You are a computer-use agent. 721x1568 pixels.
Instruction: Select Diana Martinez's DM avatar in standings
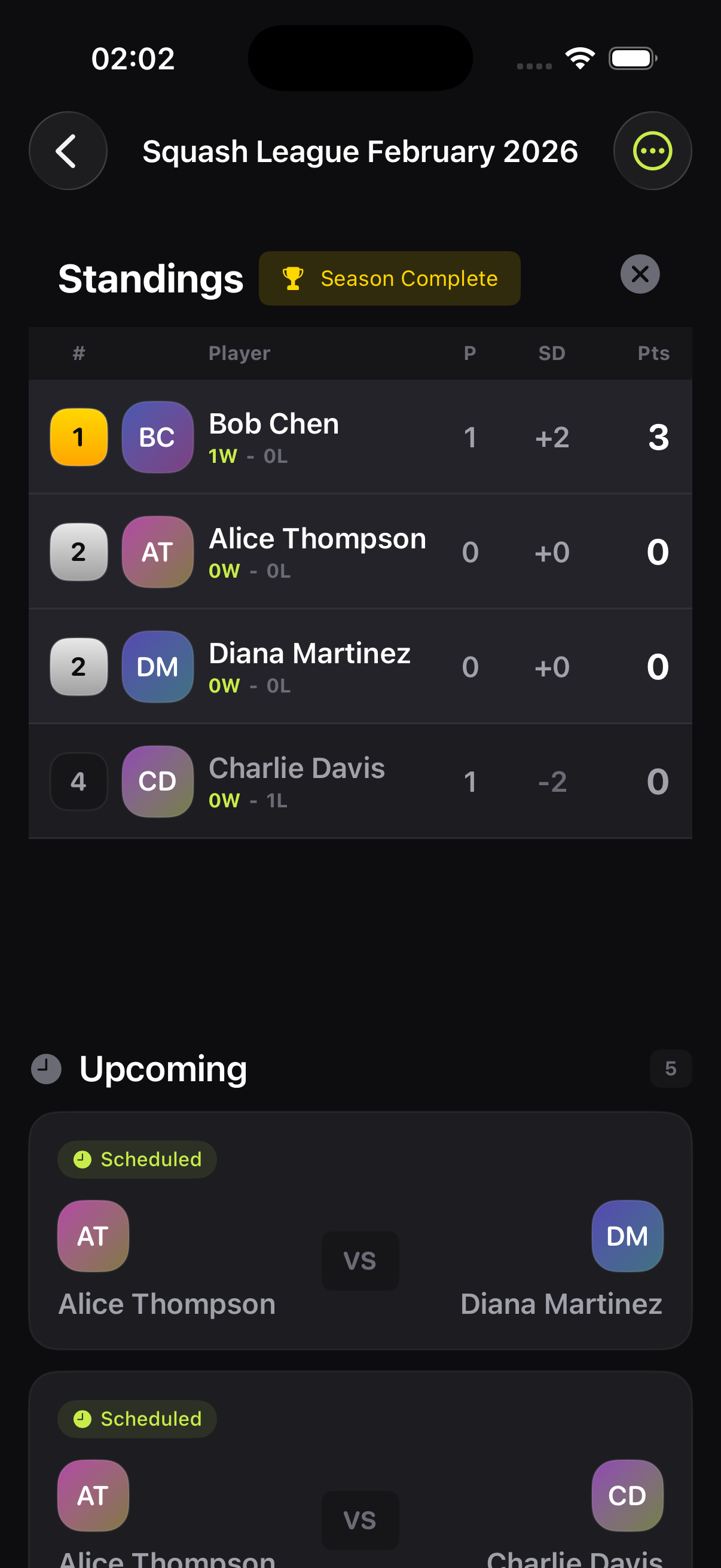pyautogui.click(x=157, y=666)
